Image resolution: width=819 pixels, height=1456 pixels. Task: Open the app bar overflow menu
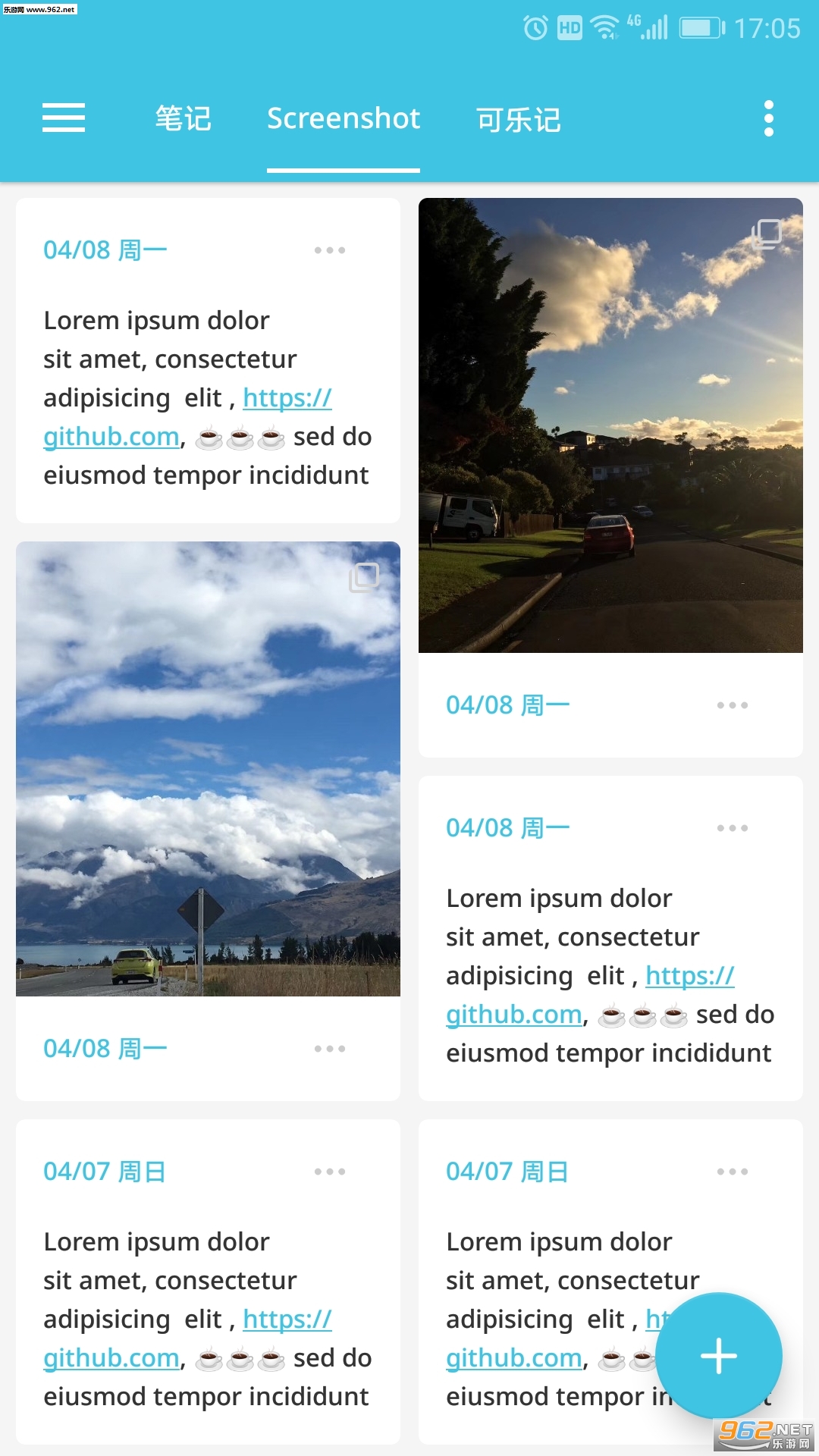pos(768,118)
